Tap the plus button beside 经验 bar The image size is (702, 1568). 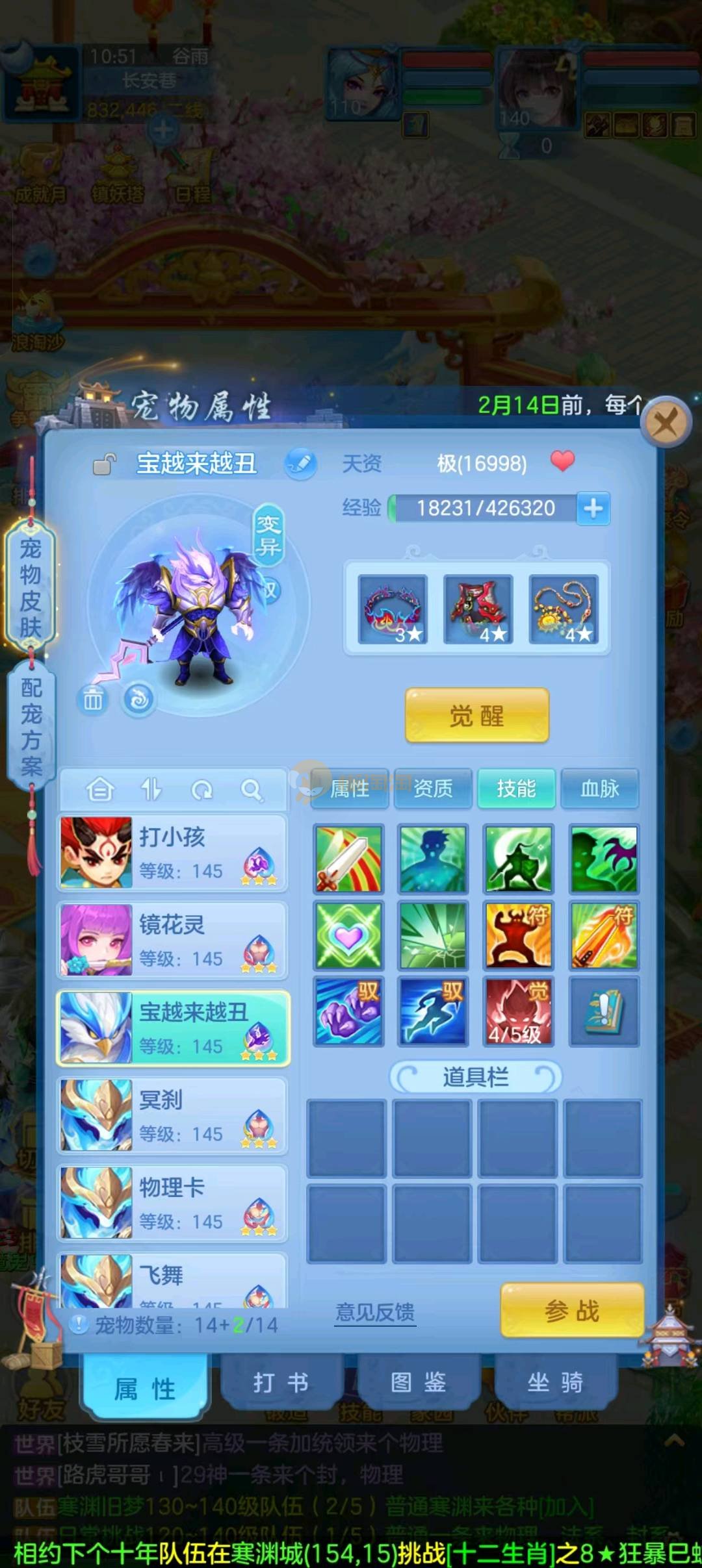coord(593,508)
